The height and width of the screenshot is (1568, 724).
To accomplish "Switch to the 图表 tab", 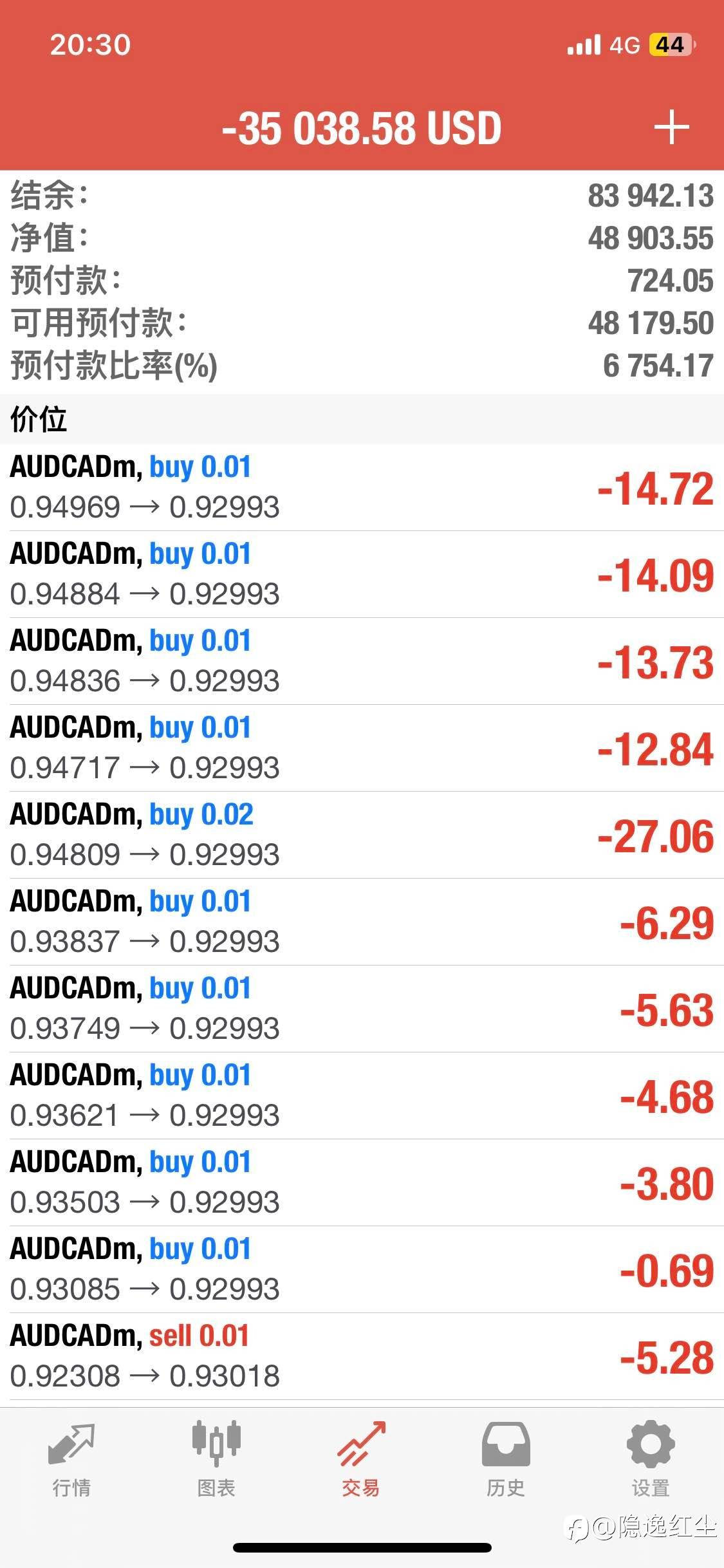I will [x=216, y=1459].
